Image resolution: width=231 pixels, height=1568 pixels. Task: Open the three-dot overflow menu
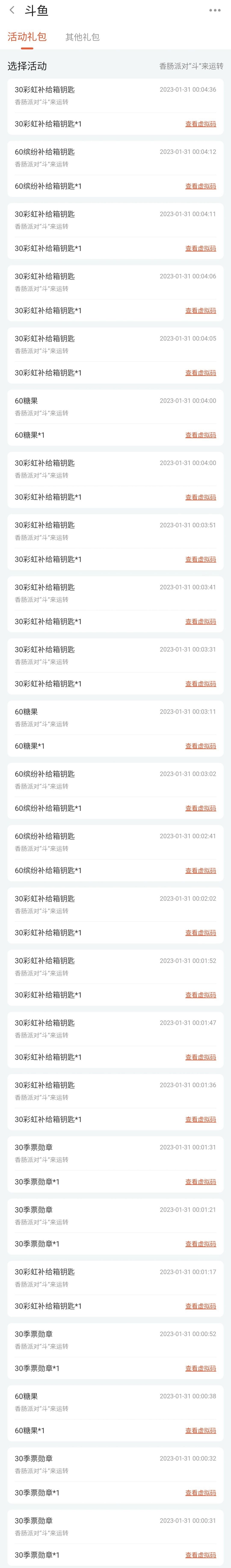pyautogui.click(x=215, y=10)
